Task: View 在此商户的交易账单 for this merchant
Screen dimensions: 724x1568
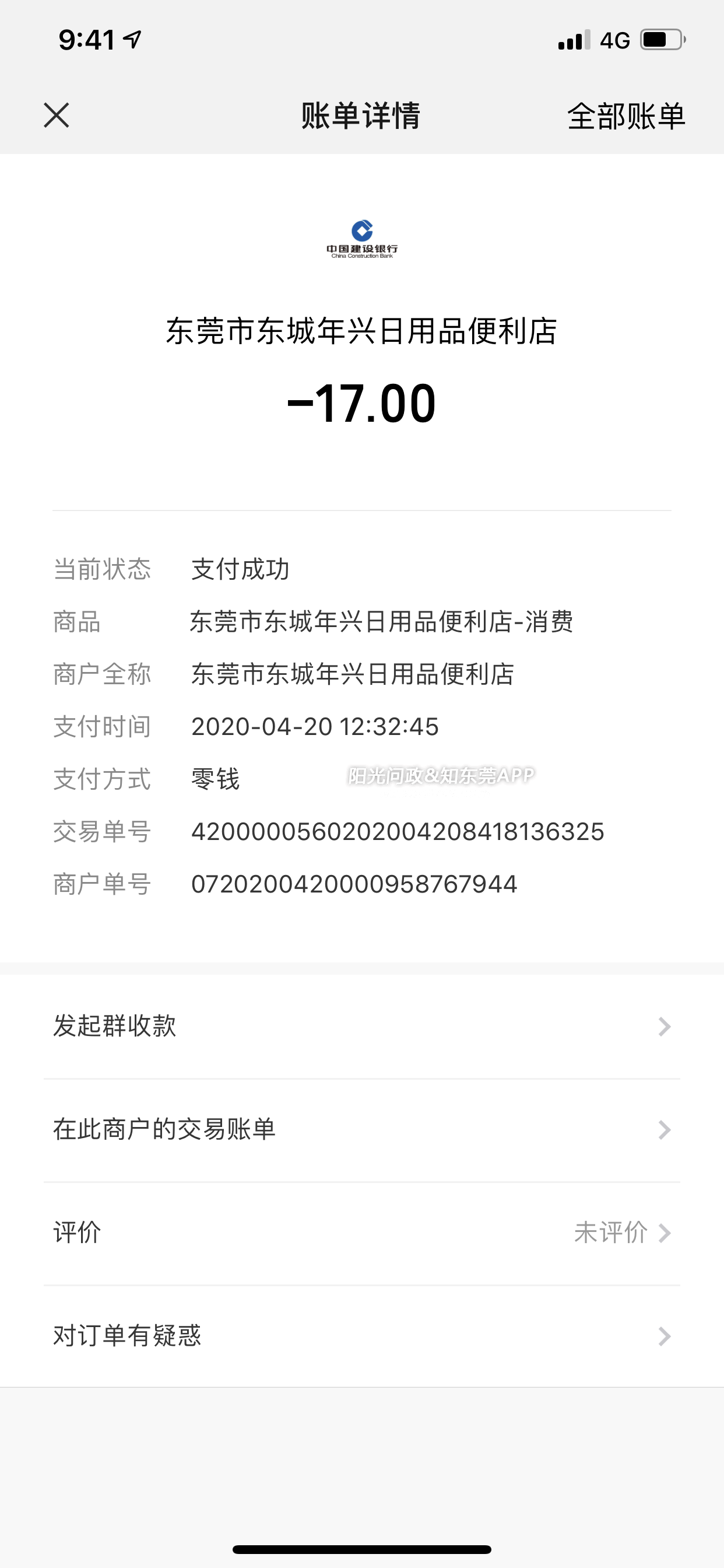Action: 361,1130
